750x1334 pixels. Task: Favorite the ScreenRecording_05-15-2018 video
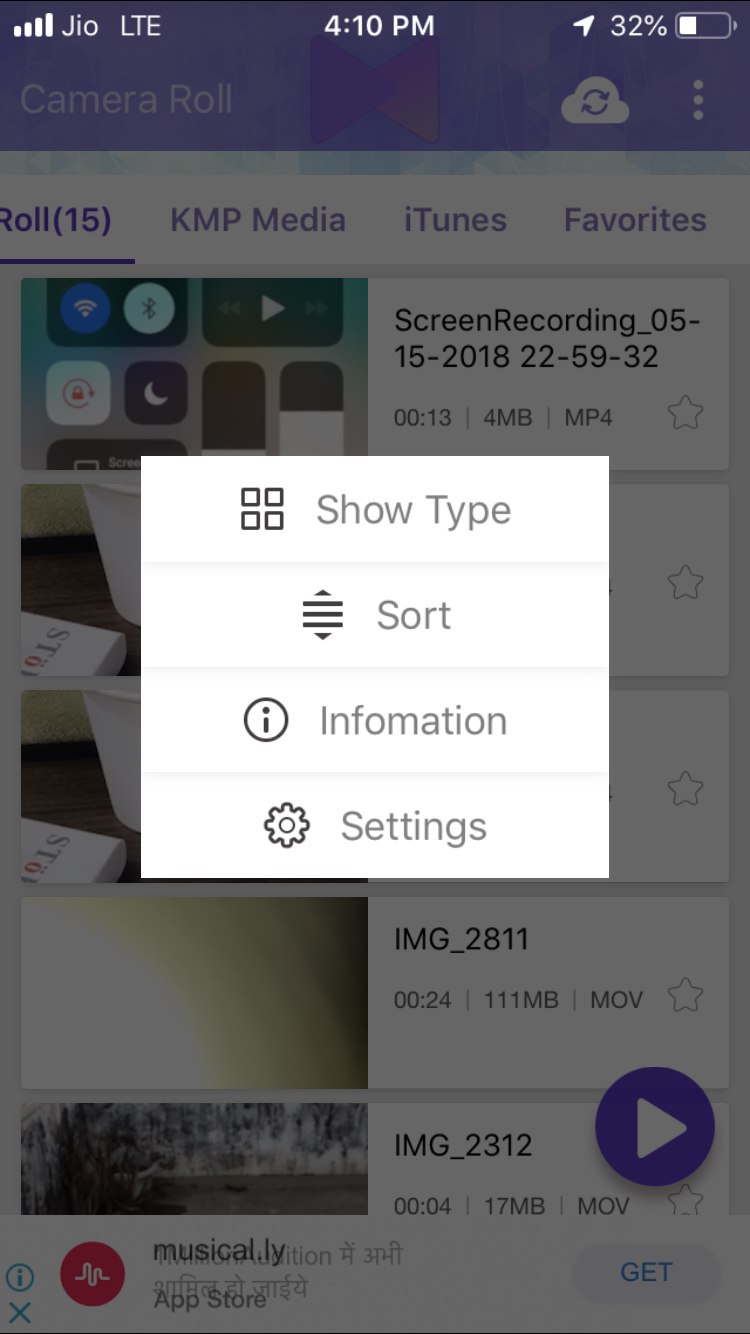[685, 412]
